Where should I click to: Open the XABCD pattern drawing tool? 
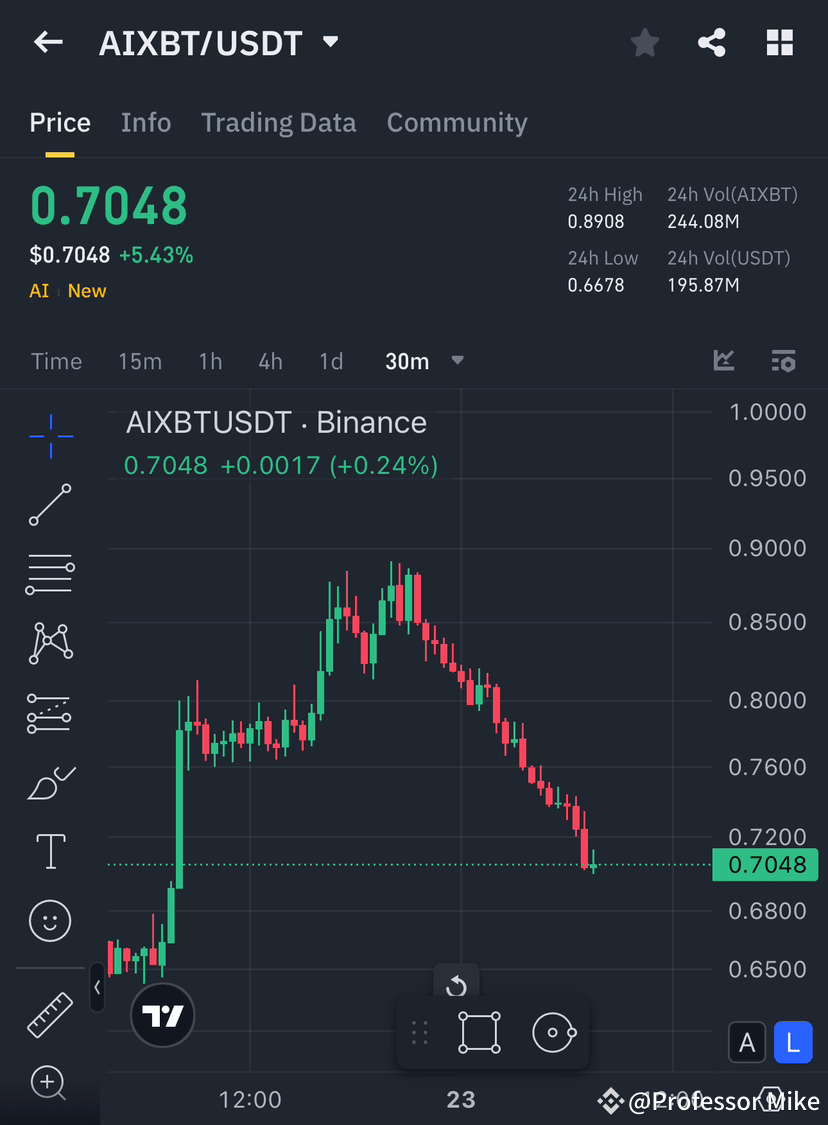pyautogui.click(x=50, y=643)
